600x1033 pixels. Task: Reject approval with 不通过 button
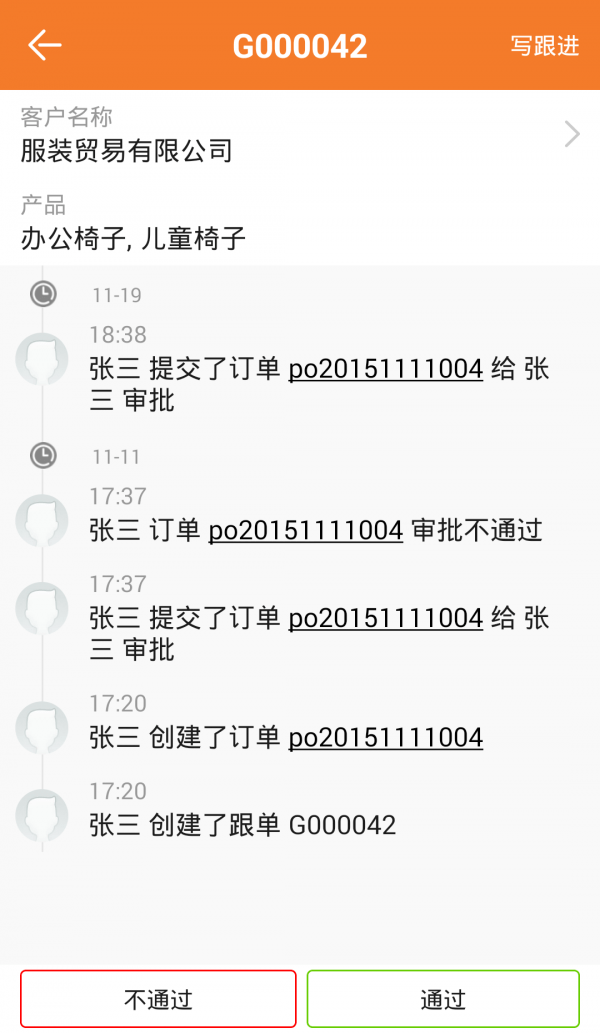(x=158, y=999)
